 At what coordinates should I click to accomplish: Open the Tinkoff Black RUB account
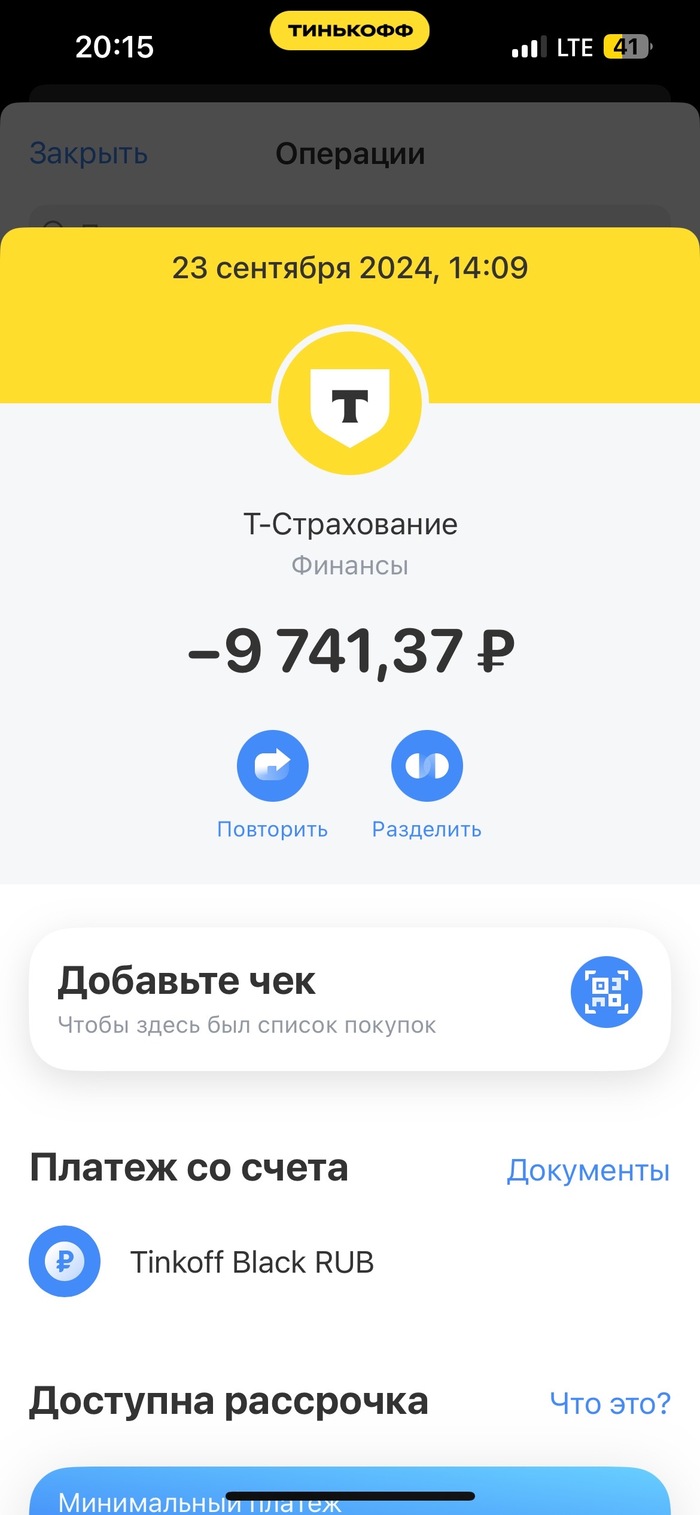click(252, 1262)
